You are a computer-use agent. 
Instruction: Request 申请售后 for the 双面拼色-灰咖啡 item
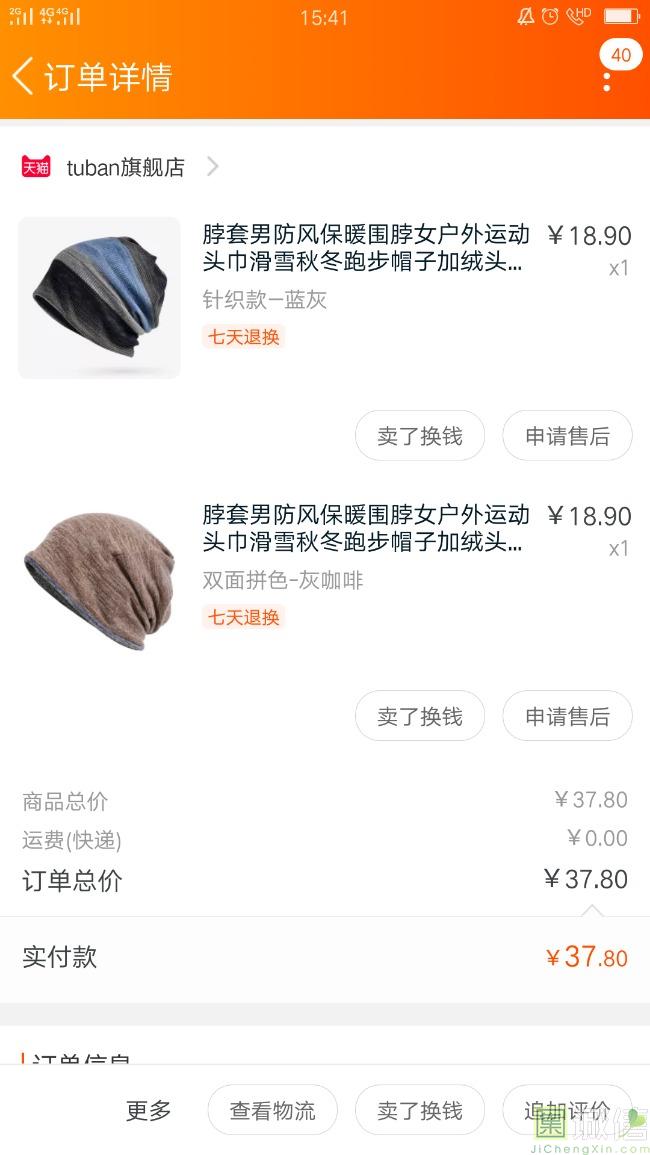(567, 716)
